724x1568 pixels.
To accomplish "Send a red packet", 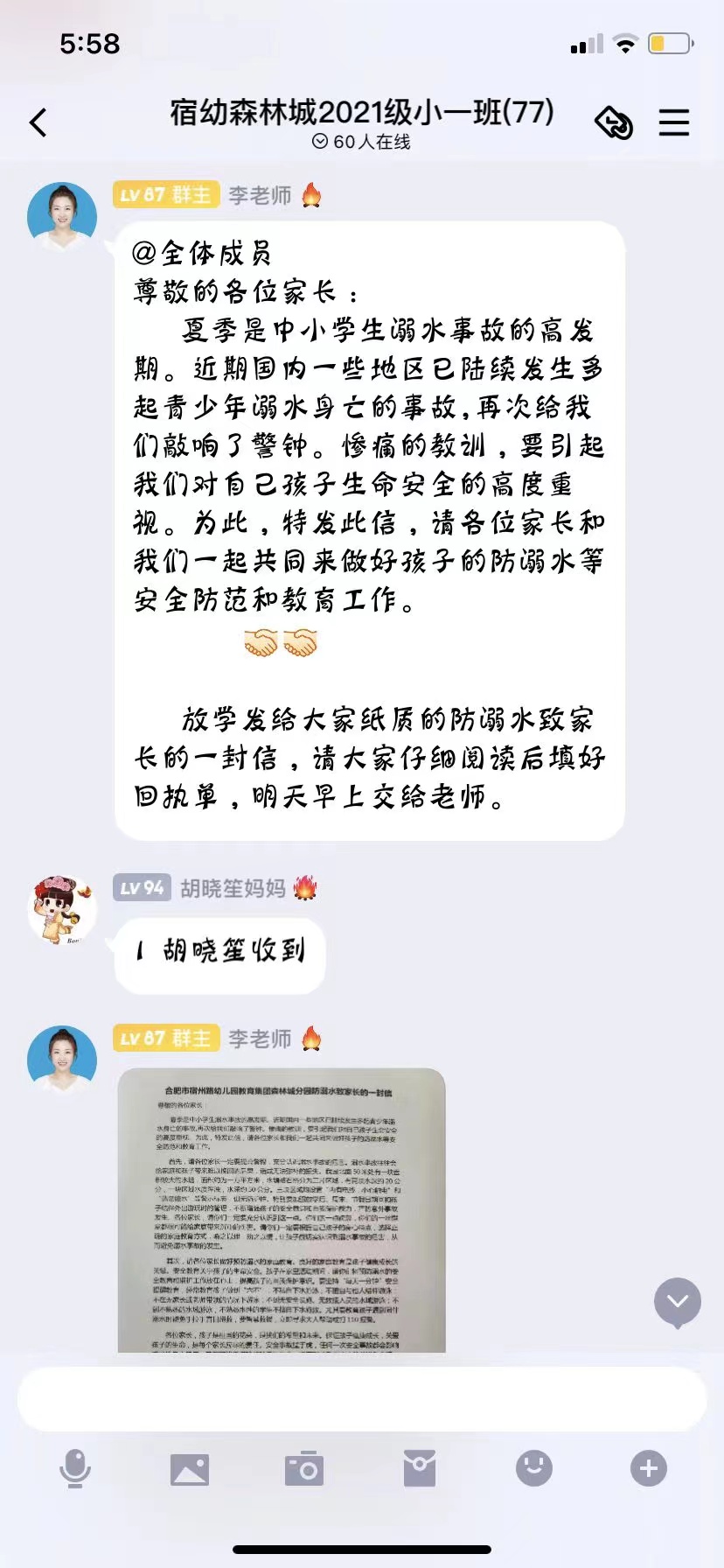I will tap(419, 1468).
